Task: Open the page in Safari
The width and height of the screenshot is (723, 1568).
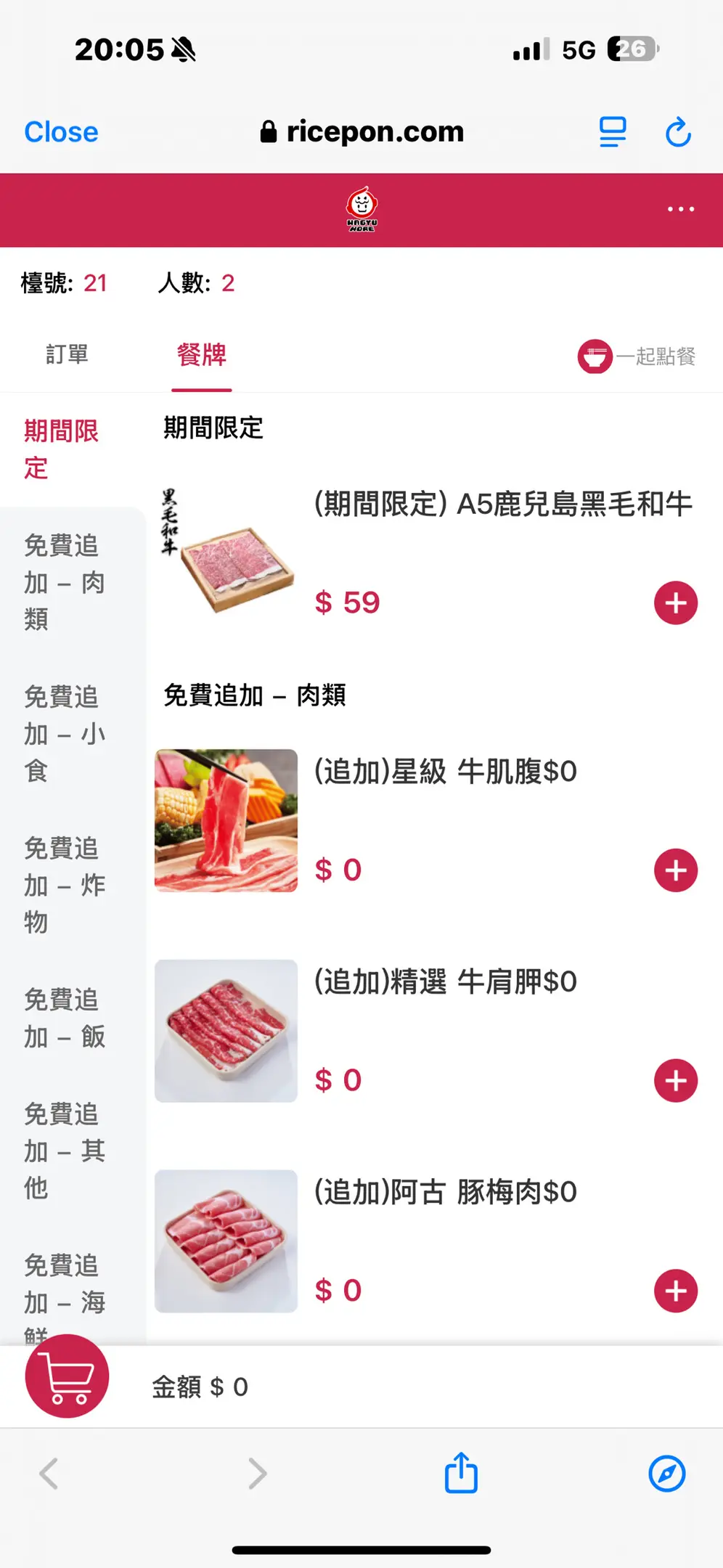Action: (x=666, y=1474)
